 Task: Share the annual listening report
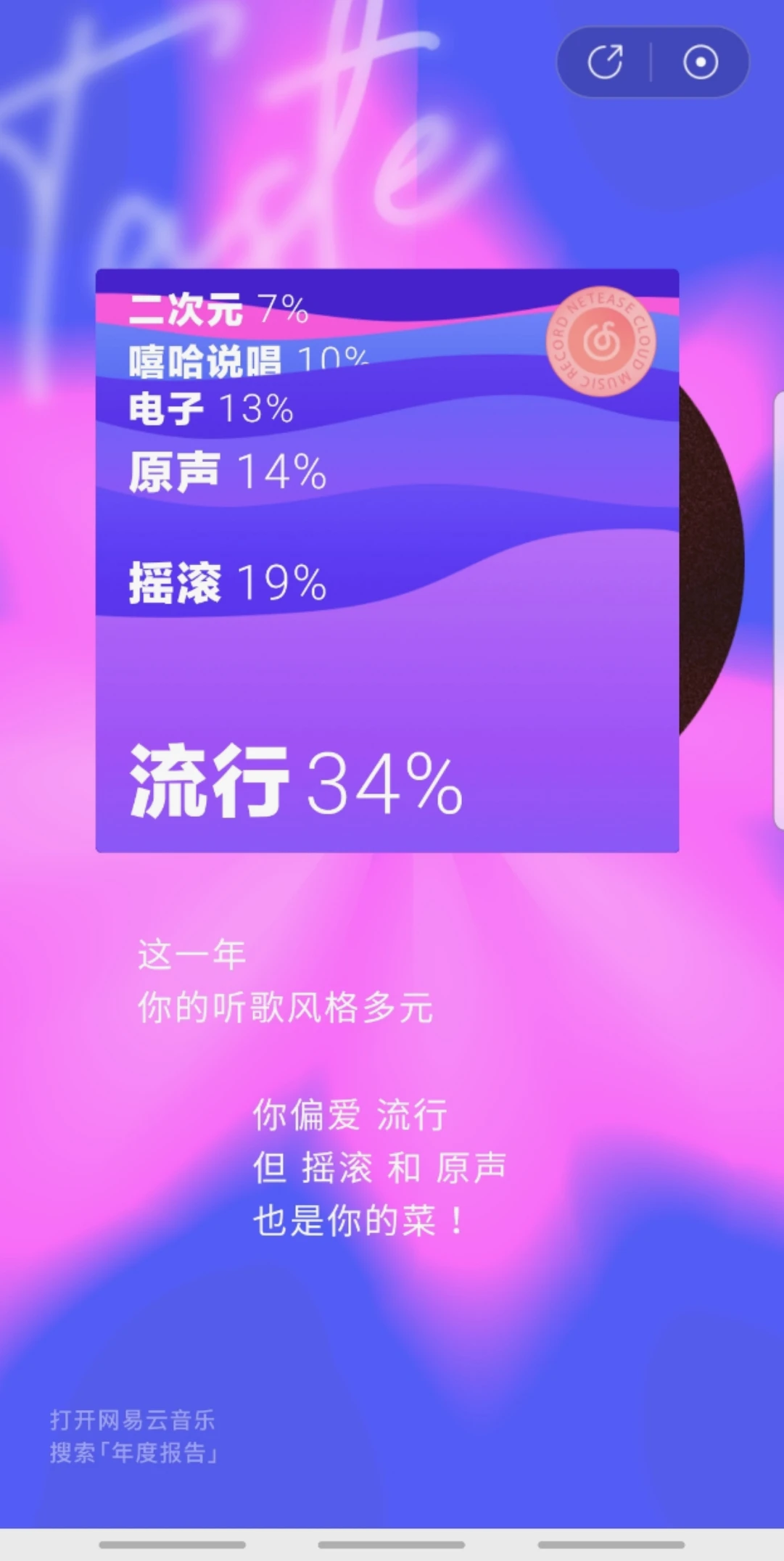pos(605,62)
